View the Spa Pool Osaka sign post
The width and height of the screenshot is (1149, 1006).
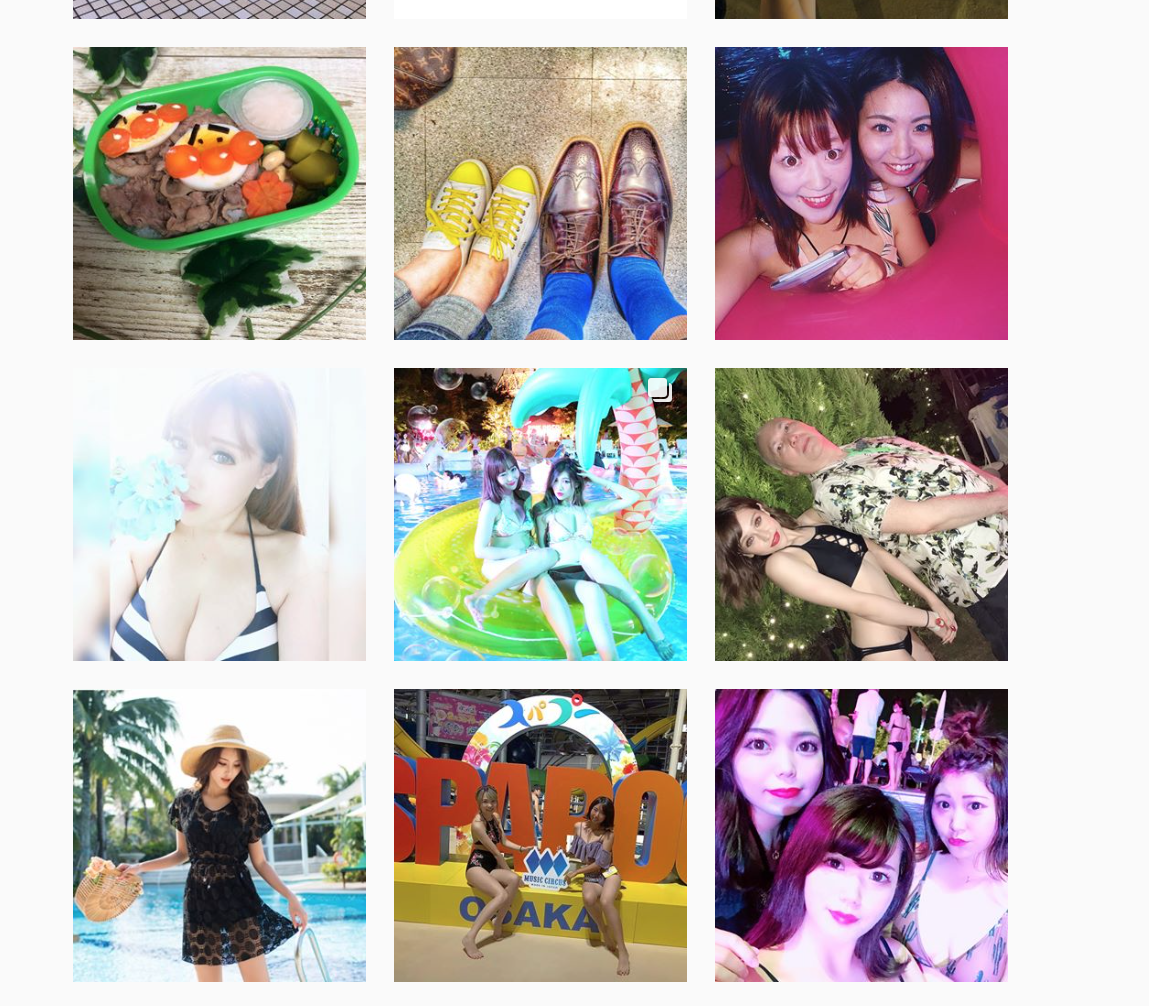tap(540, 835)
